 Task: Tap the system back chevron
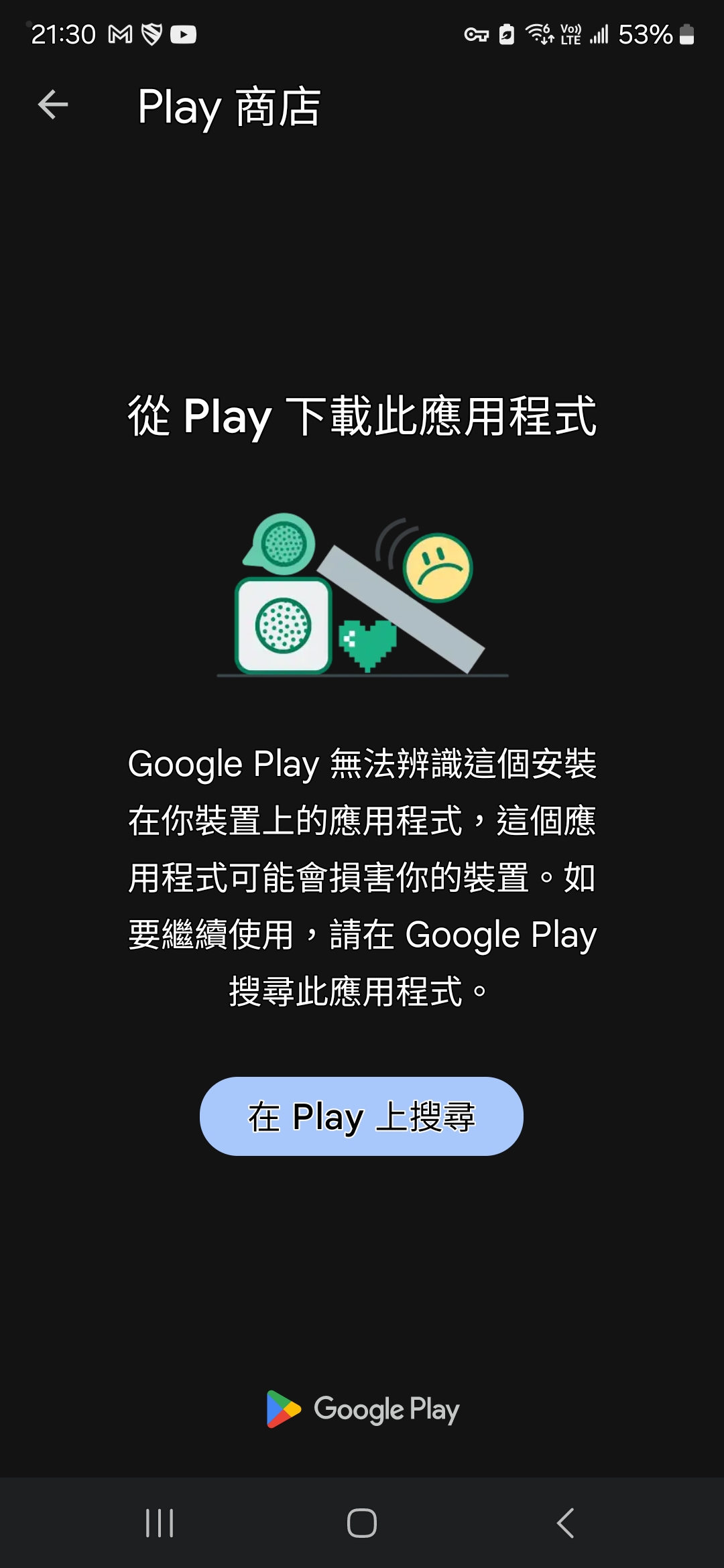pyautogui.click(x=565, y=1522)
